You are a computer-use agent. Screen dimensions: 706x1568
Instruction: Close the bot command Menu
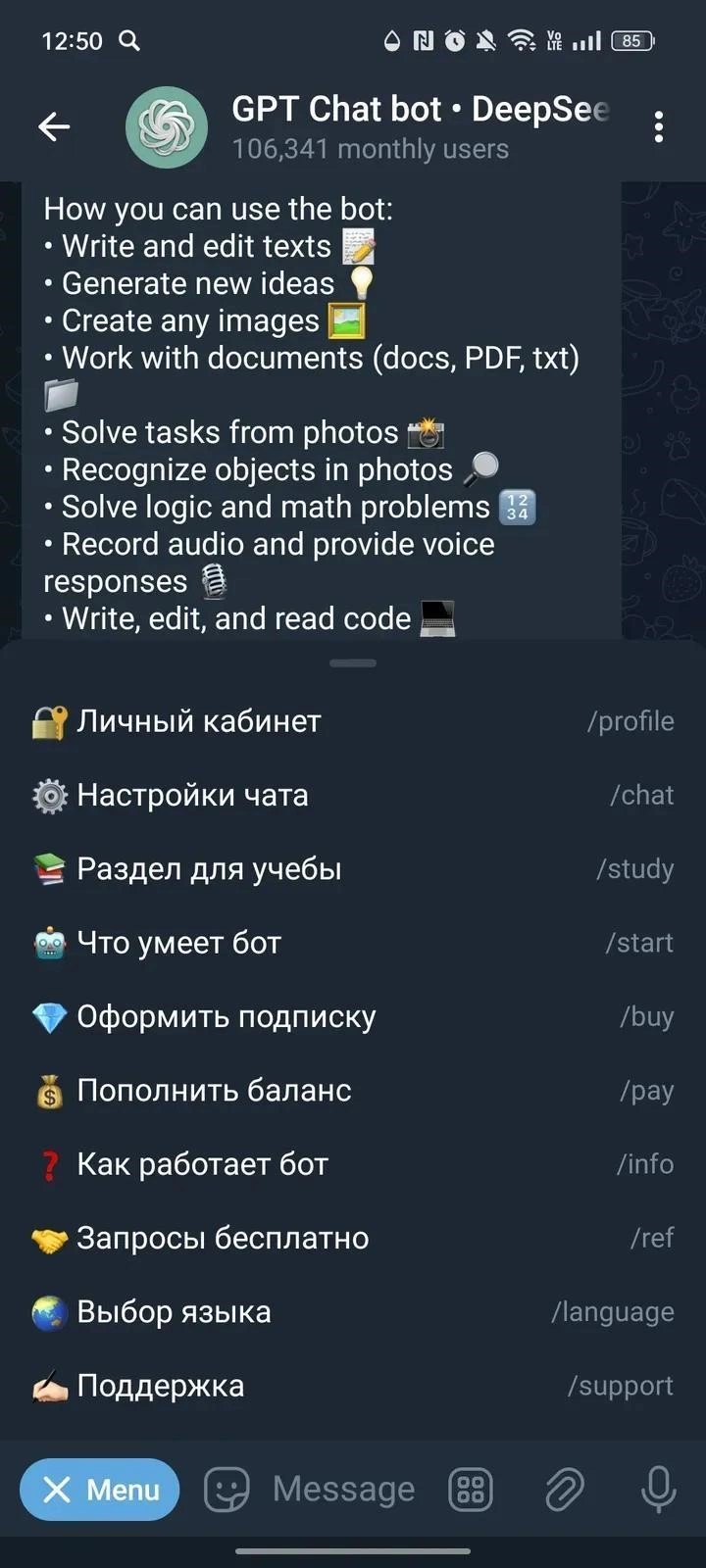[x=100, y=1490]
